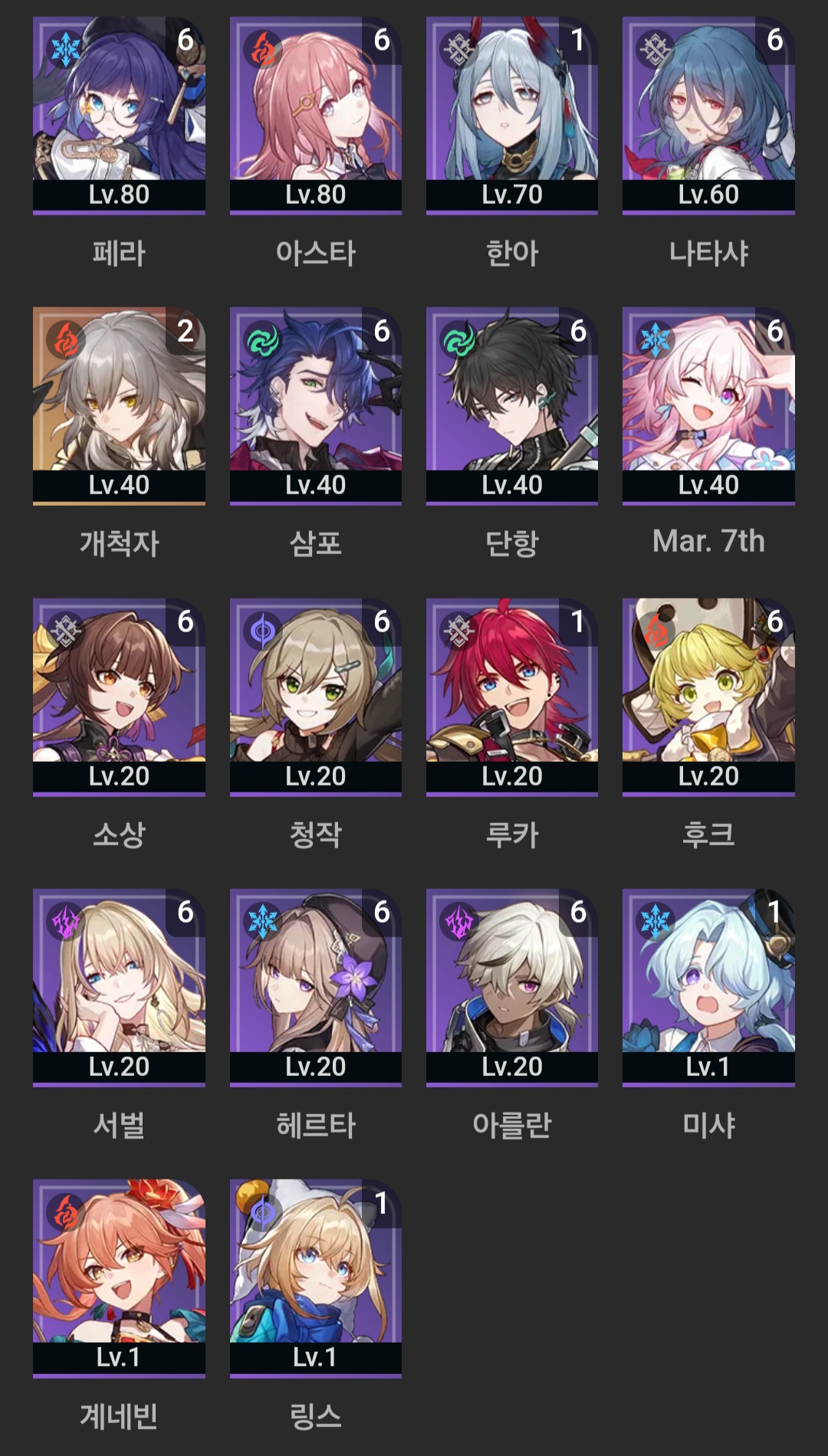This screenshot has height=1456, width=828.
Task: Open the 아를란 character card
Action: (x=511, y=986)
